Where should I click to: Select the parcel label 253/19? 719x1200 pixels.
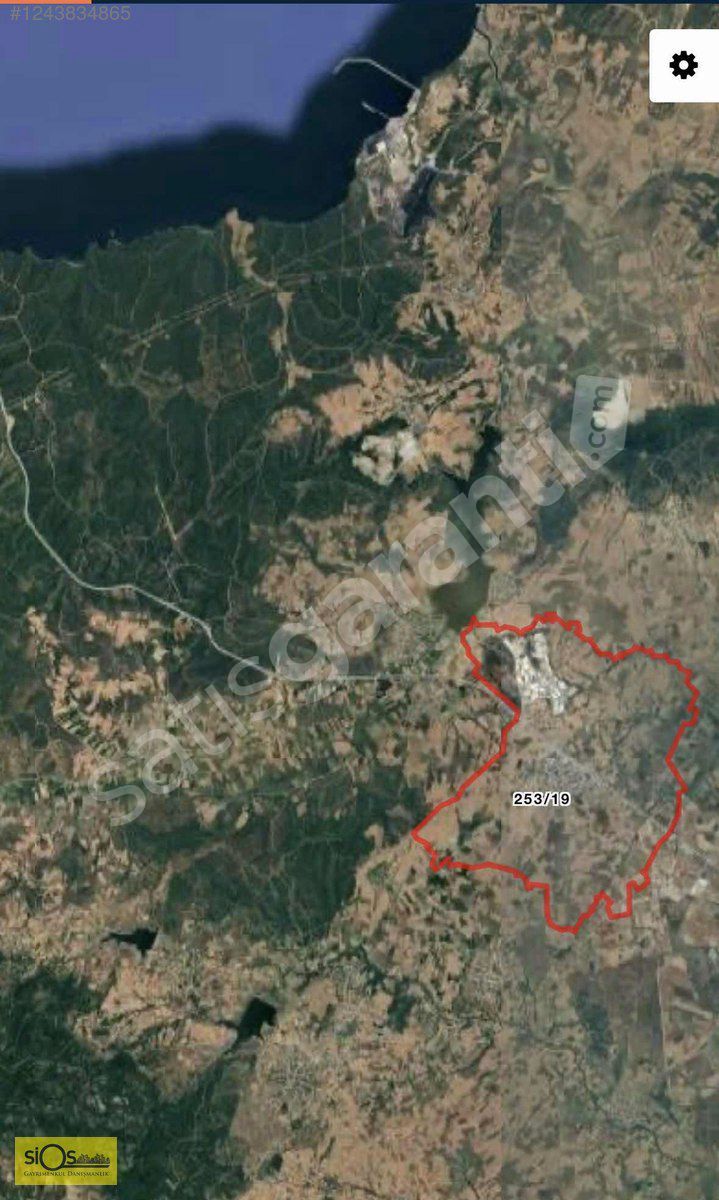(541, 799)
